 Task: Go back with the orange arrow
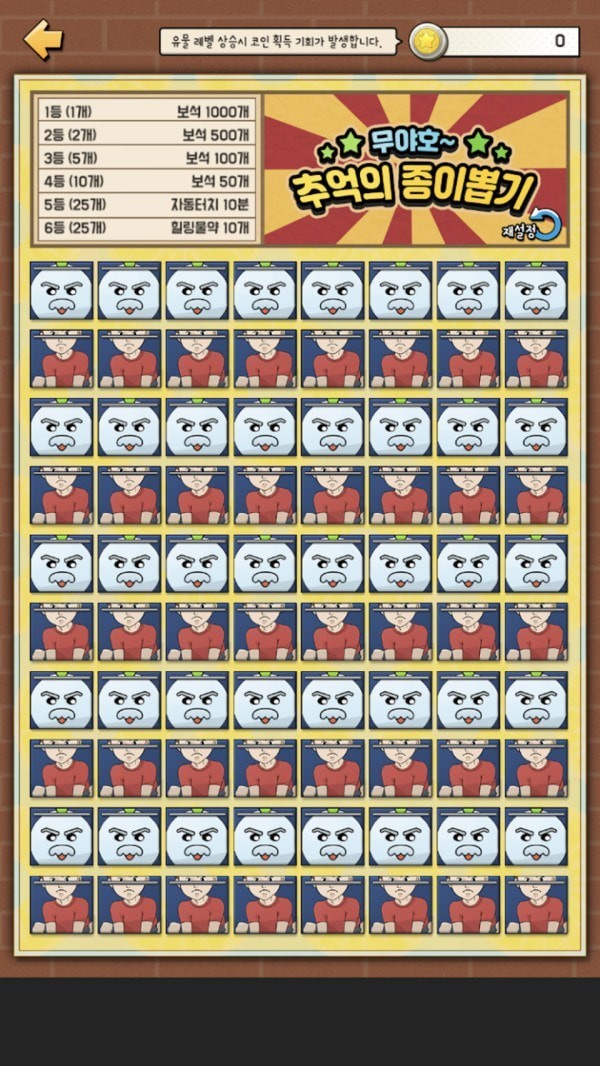click(x=42, y=40)
